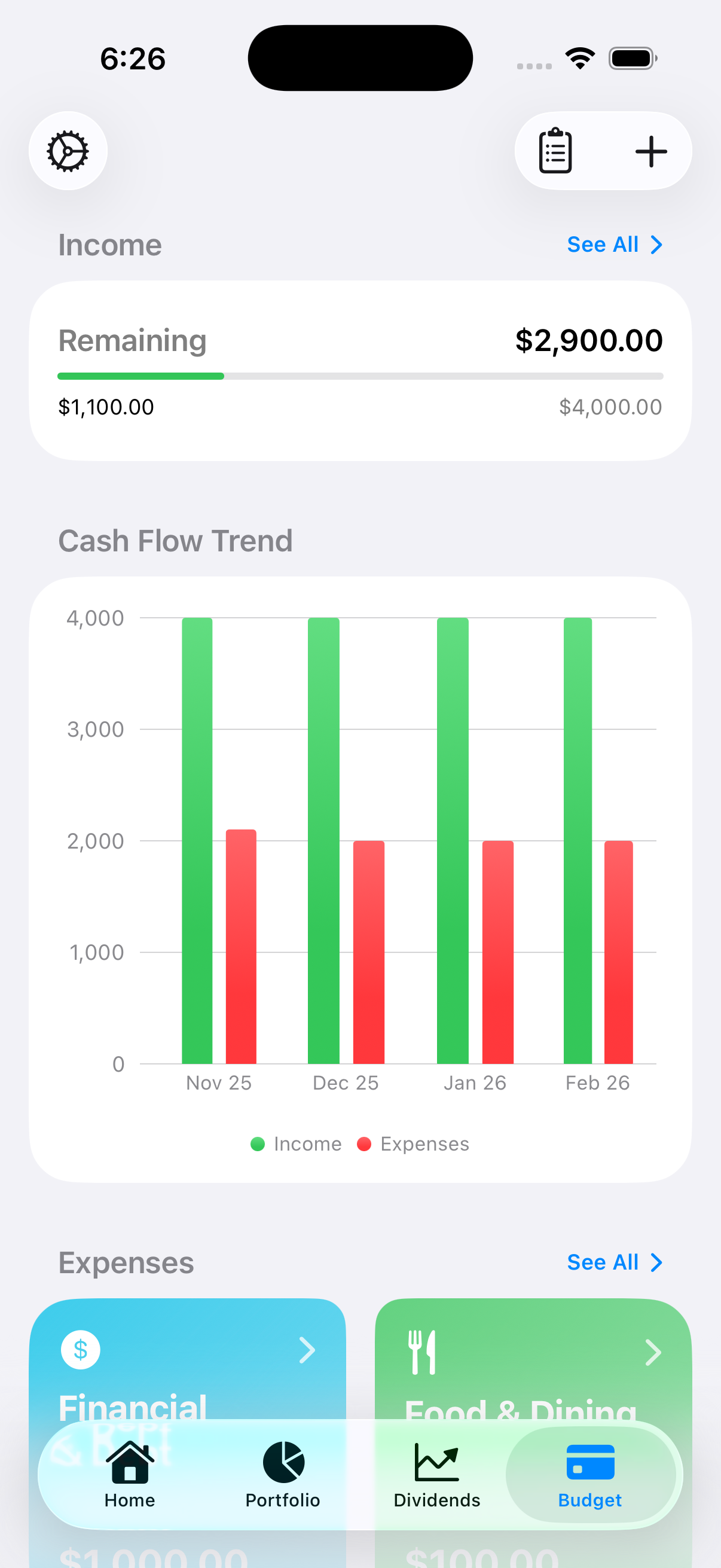Screen dimensions: 721x1568
Task: Switch to the Portfolio tab
Action: [283, 1474]
